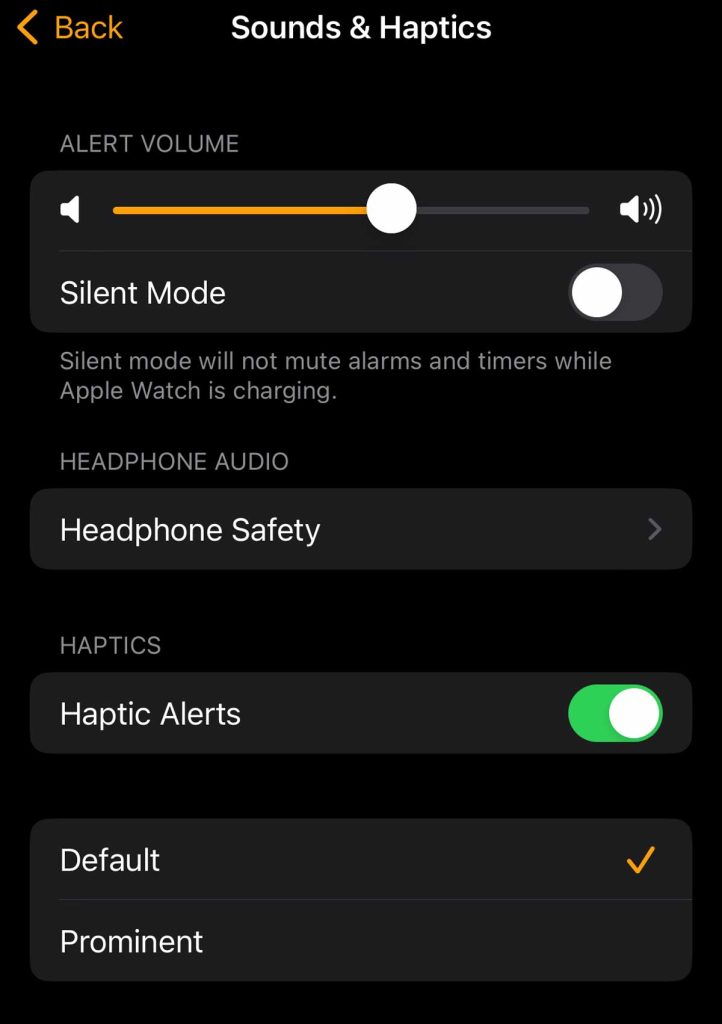Open Headphone Safety settings
Screen dimensions: 722x1024
click(x=360, y=529)
